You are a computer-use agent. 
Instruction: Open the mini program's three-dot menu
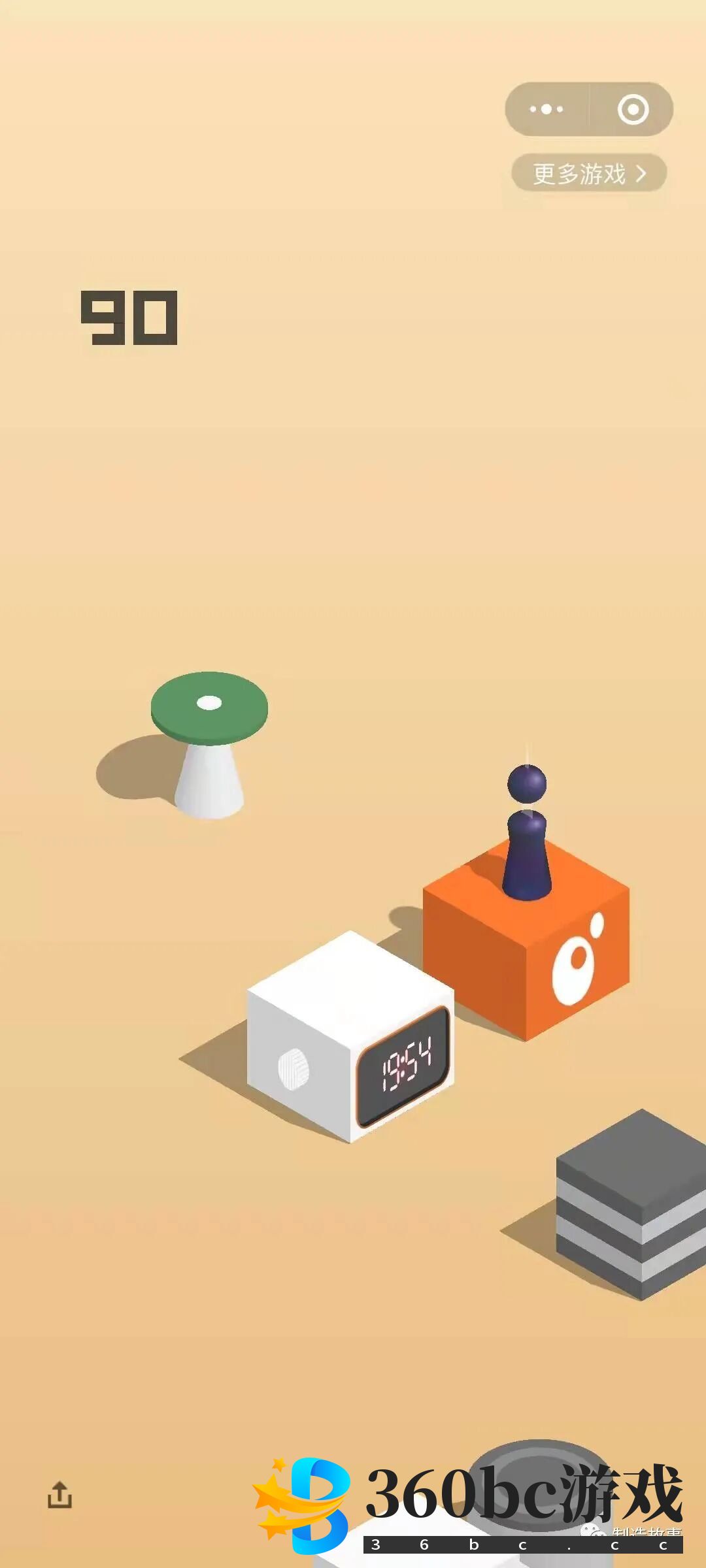pyautogui.click(x=546, y=109)
